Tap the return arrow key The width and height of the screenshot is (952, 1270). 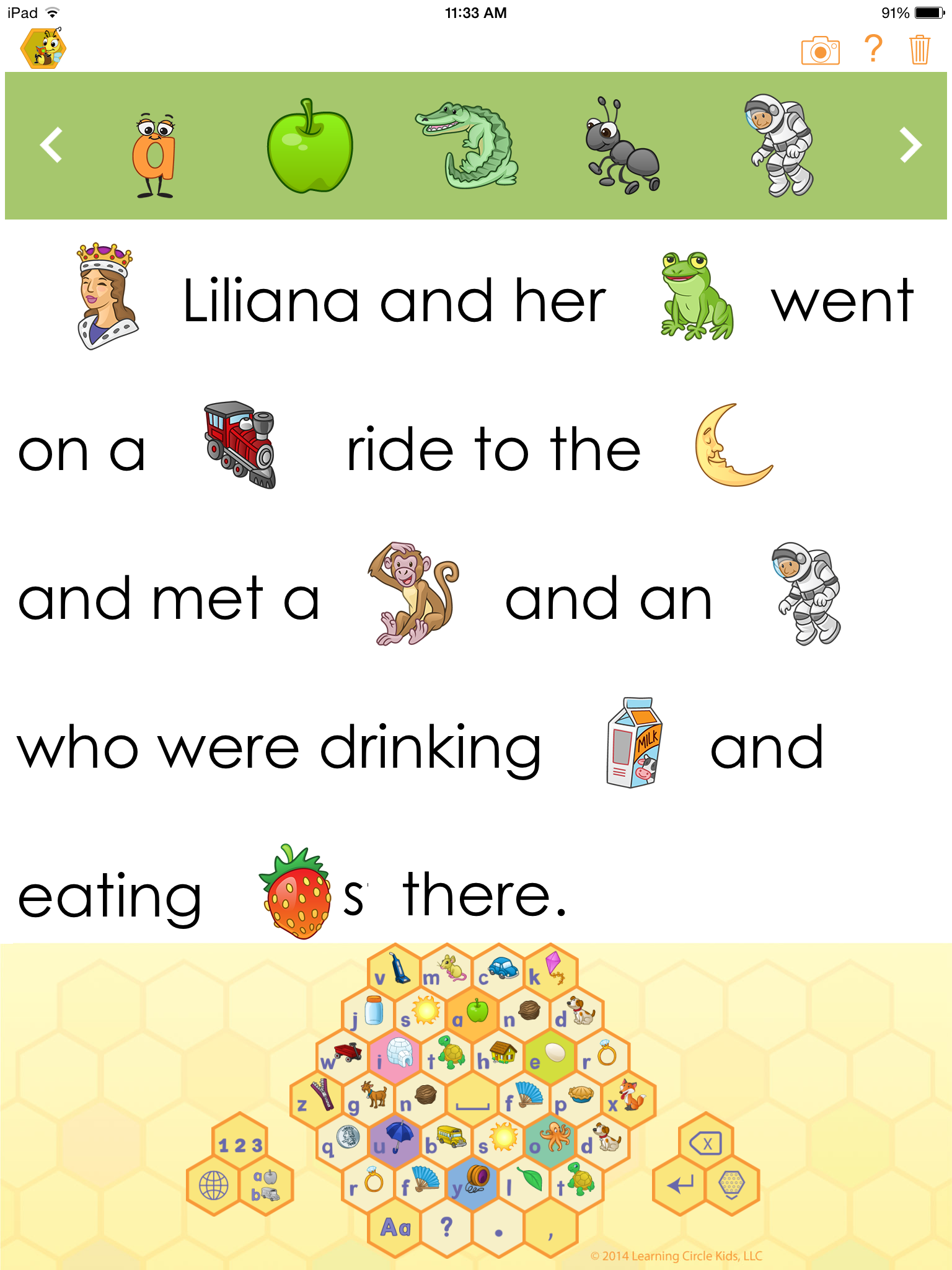coord(680,1185)
